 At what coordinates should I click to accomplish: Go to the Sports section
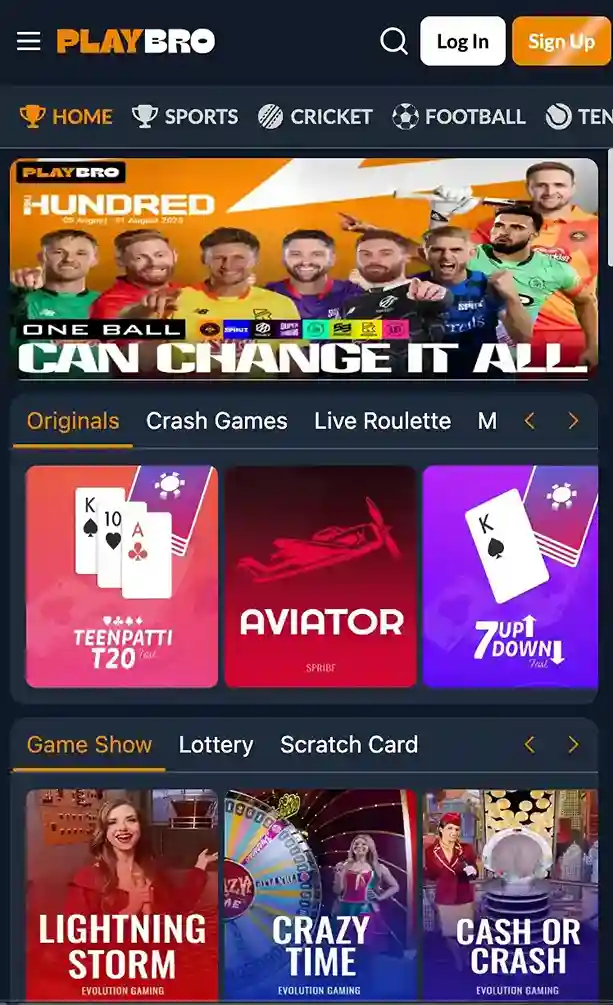pyautogui.click(x=185, y=116)
